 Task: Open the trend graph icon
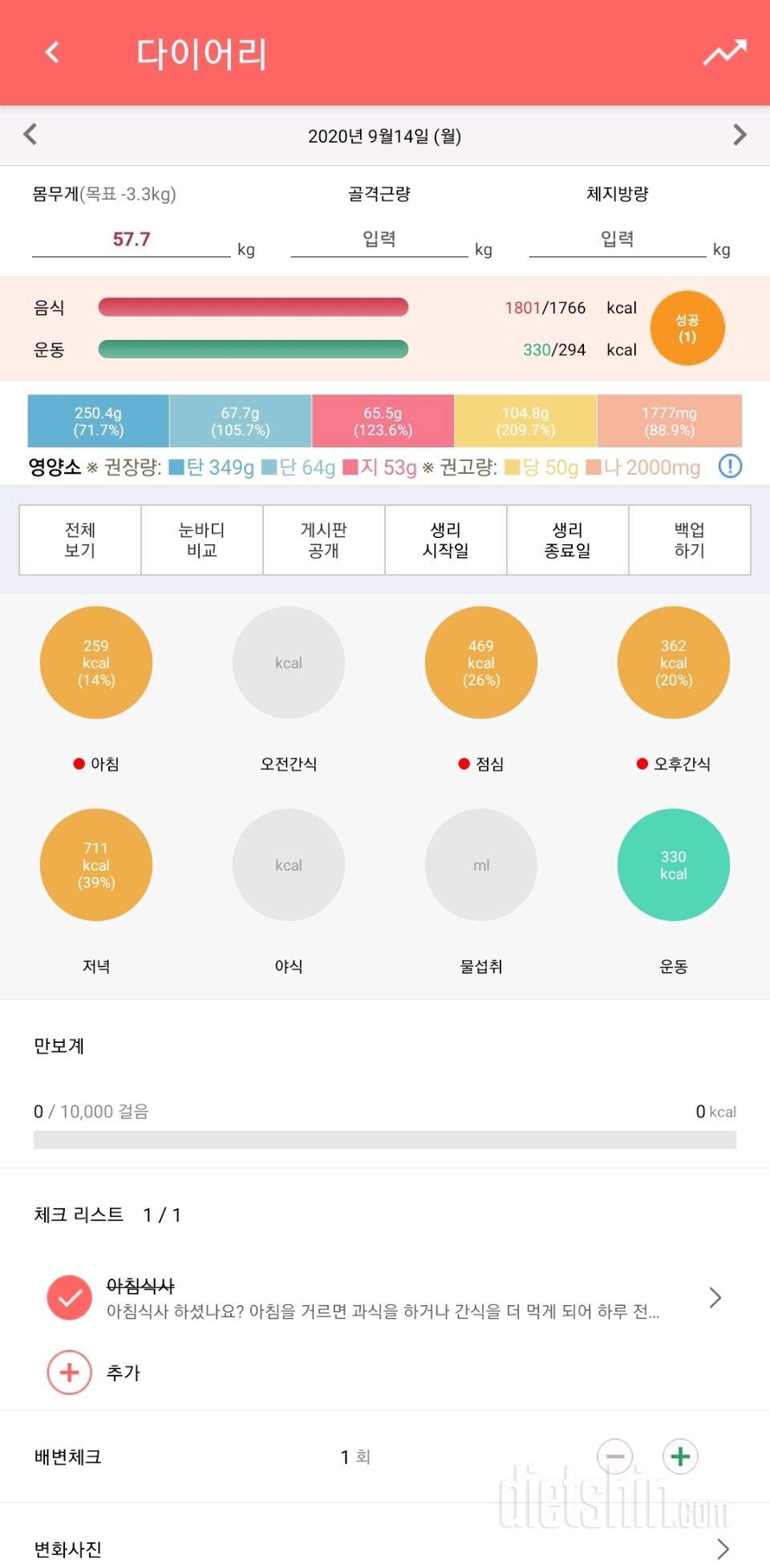(x=724, y=53)
